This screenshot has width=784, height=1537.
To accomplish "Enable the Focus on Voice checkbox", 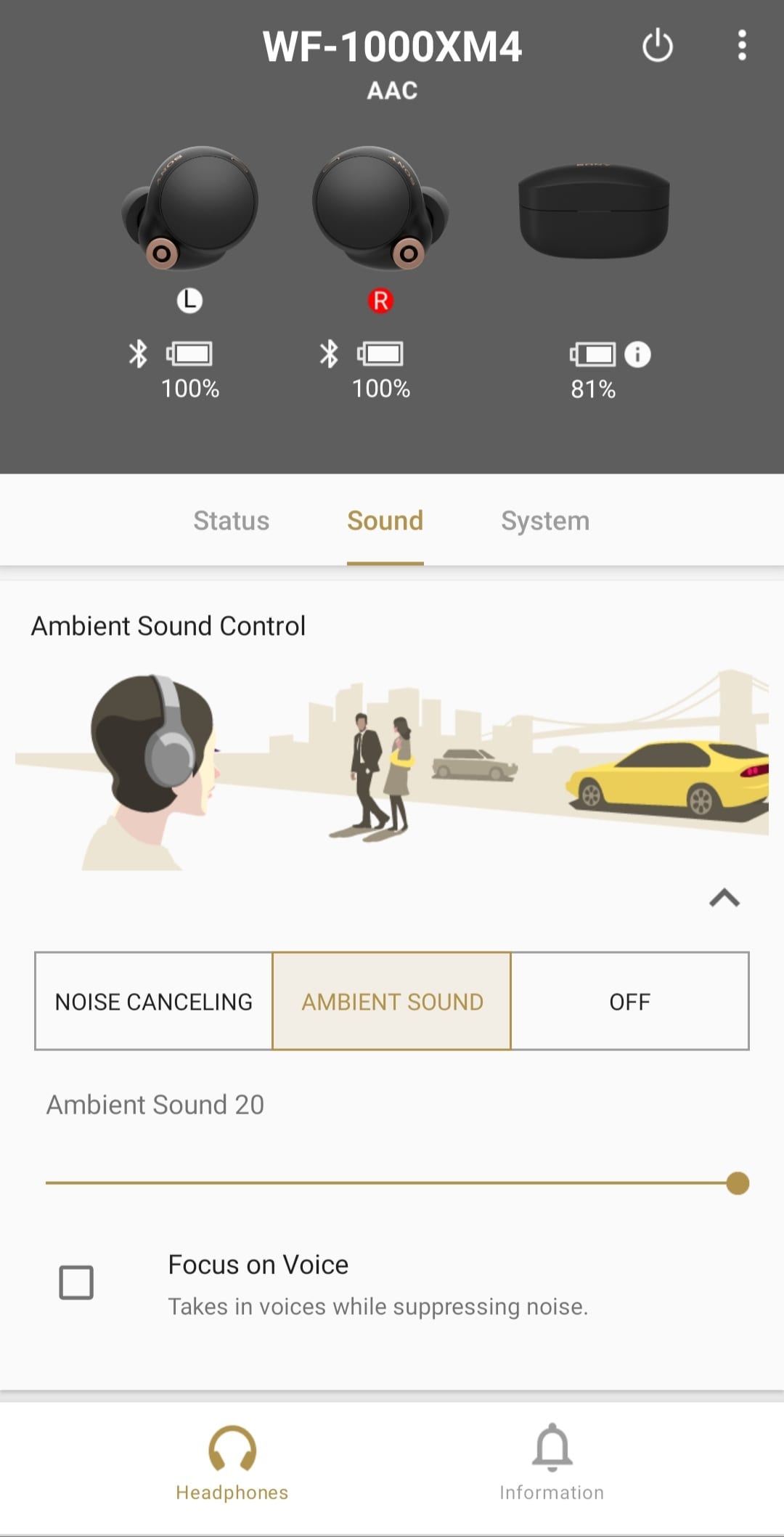I will pos(76,1282).
